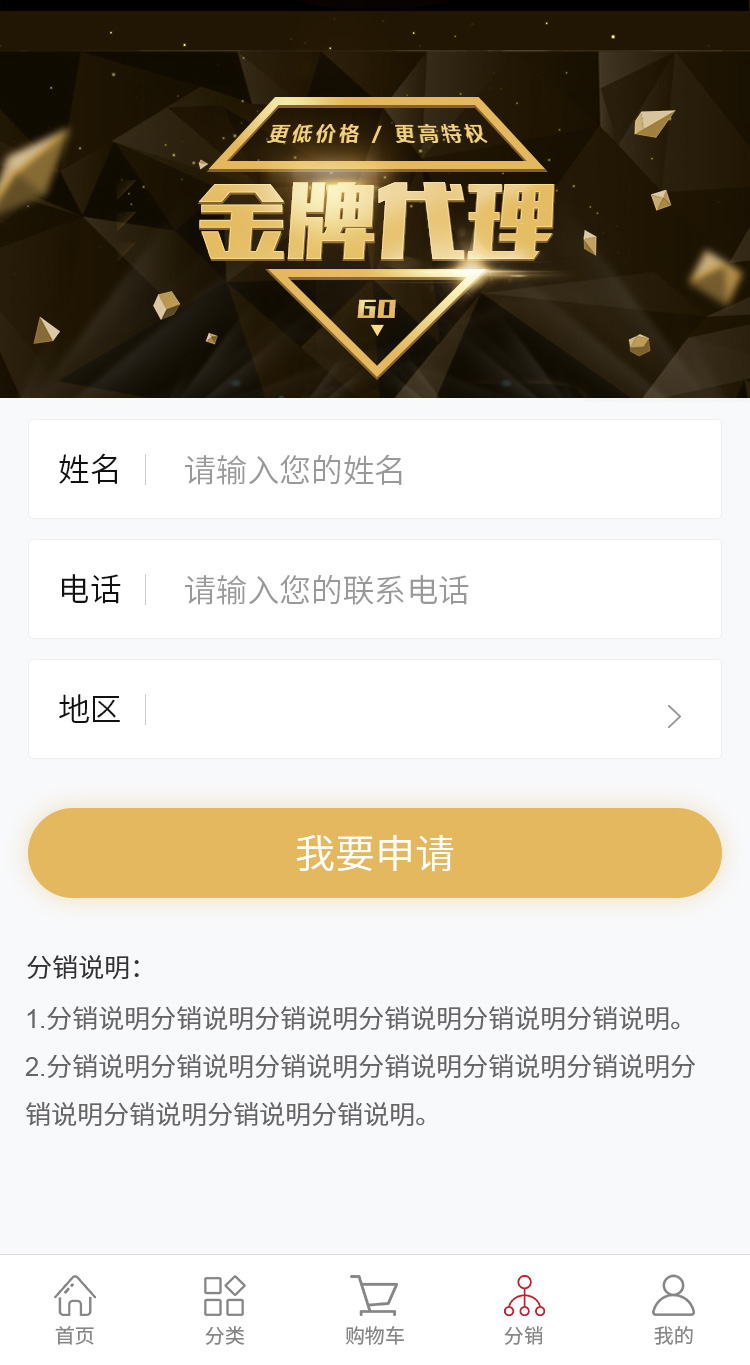Submit with the 我要申请 button
The image size is (750, 1365).
pos(375,853)
